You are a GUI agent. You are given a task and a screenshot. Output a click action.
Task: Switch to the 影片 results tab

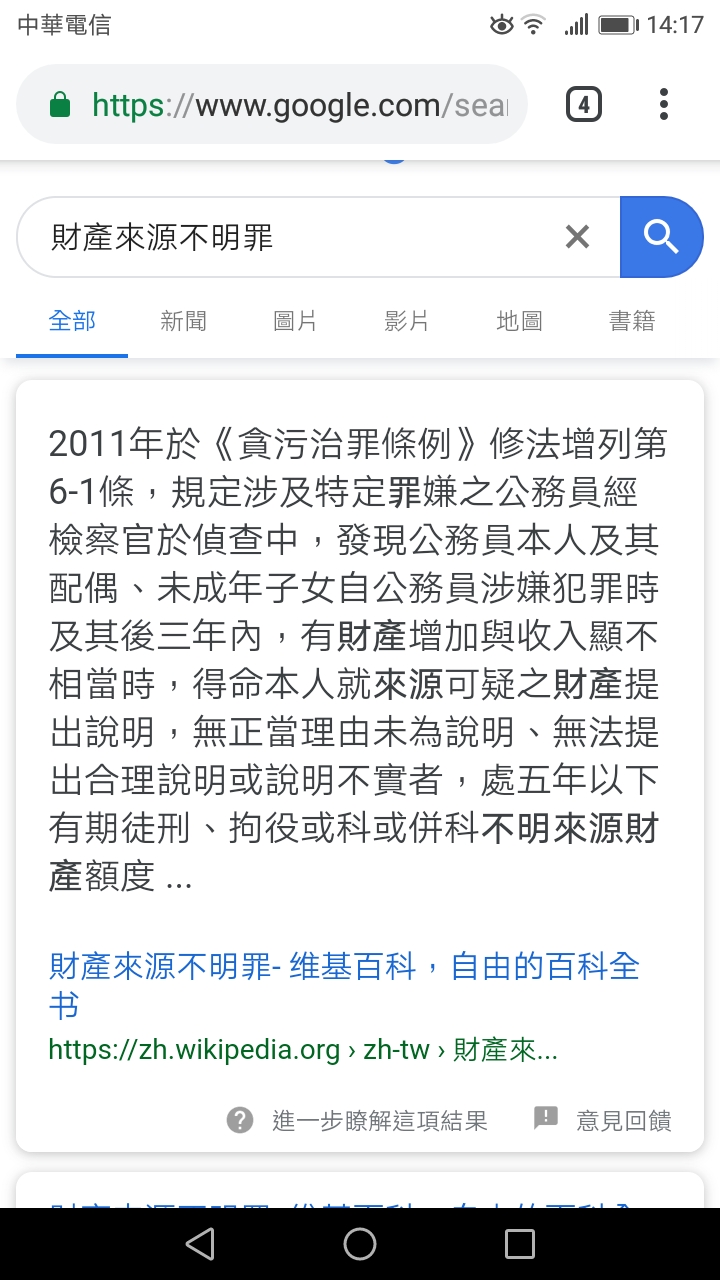[407, 321]
